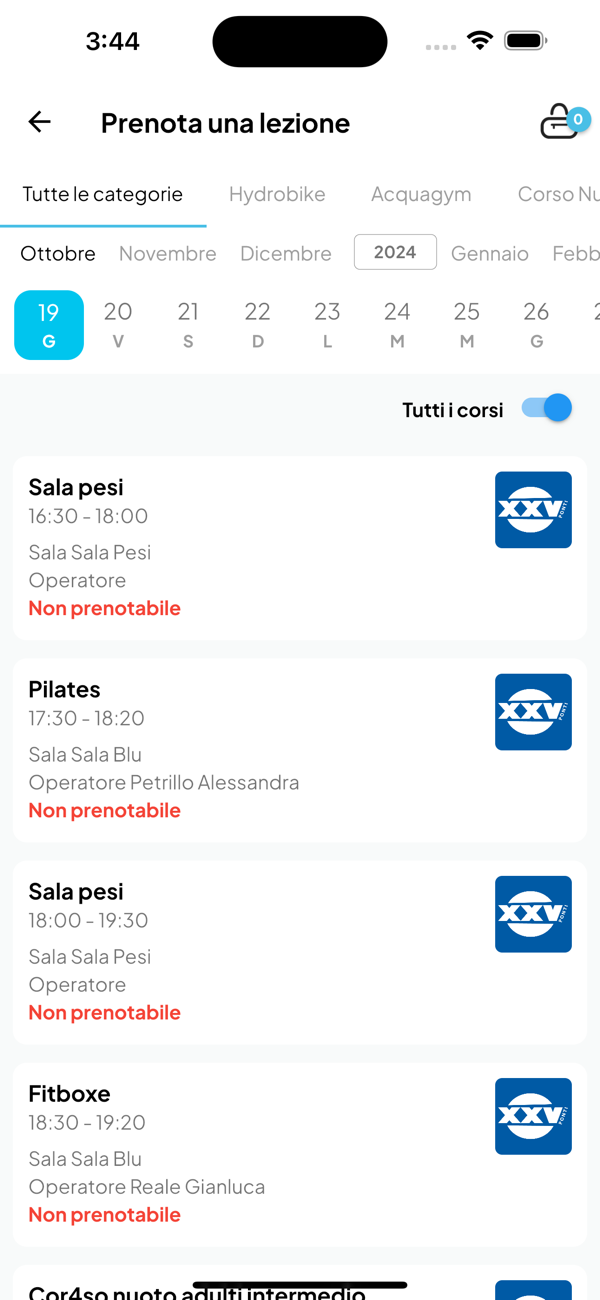This screenshot has width=600, height=1300.
Task: Switch to the Acquagym category tab
Action: pos(421,194)
